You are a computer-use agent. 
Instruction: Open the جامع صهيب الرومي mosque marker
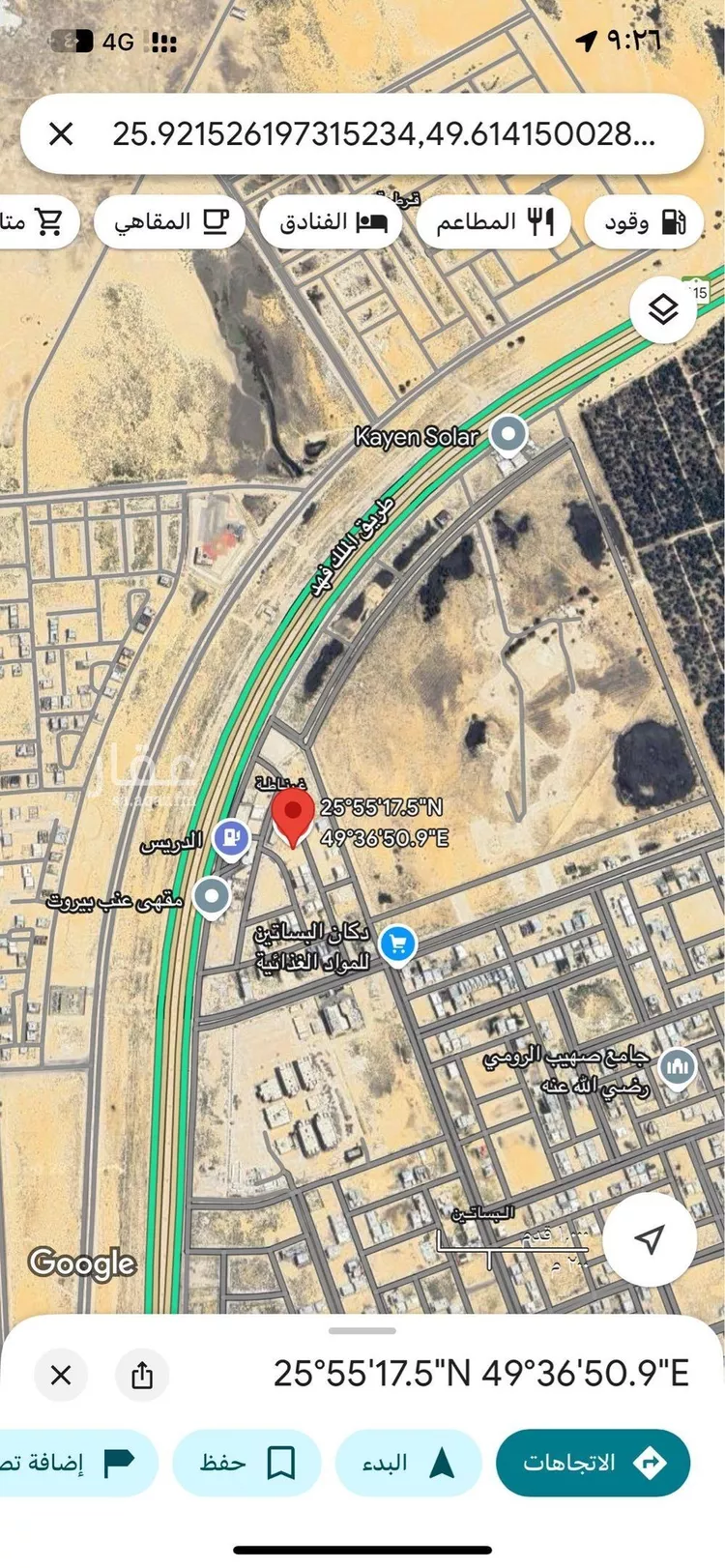(x=677, y=1067)
